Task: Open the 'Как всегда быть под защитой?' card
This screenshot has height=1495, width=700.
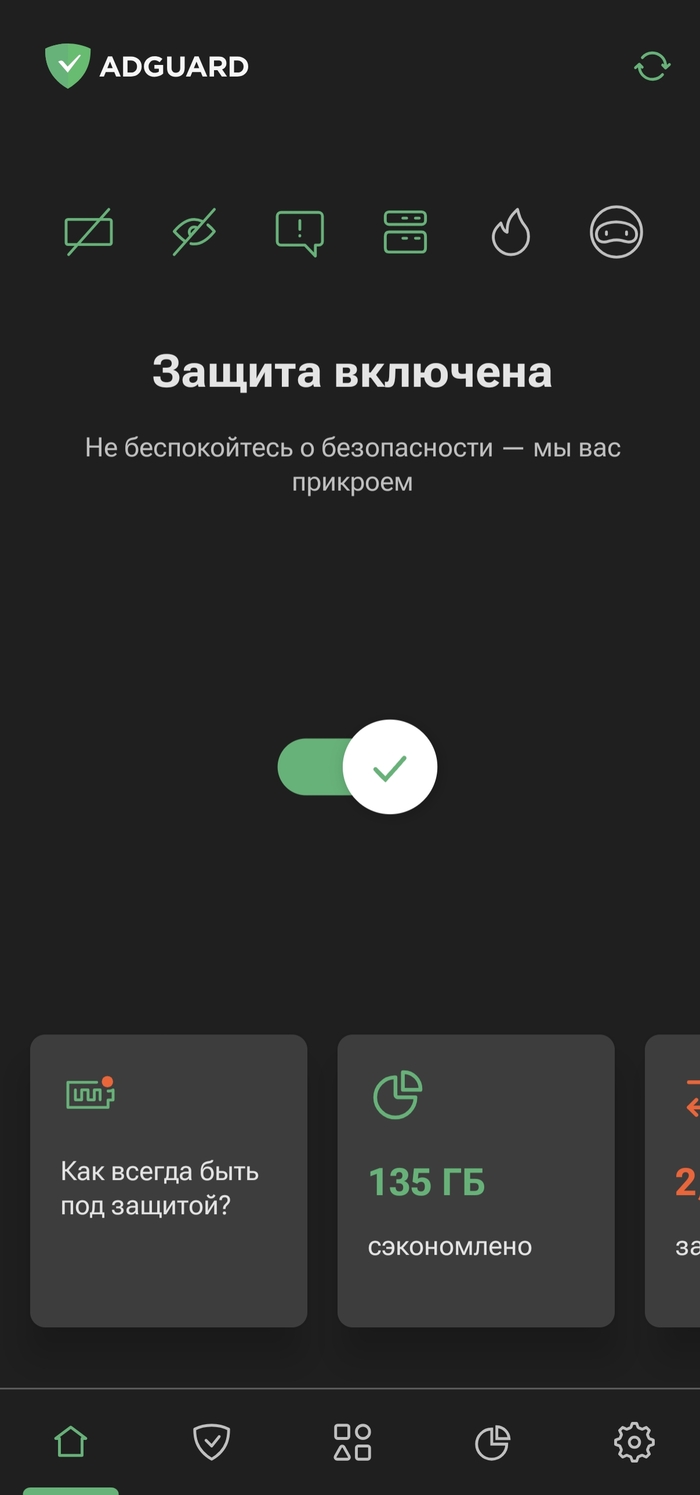Action: [x=168, y=1180]
